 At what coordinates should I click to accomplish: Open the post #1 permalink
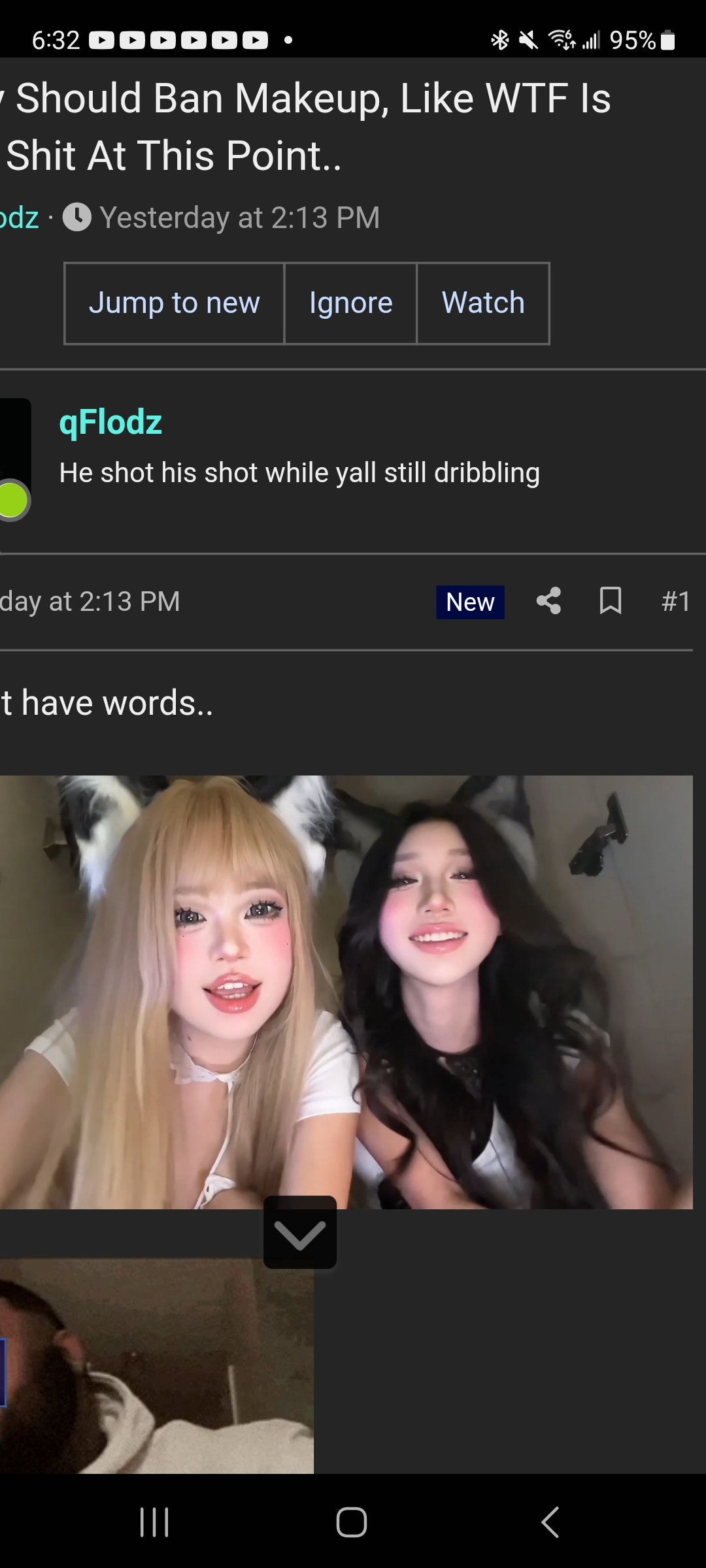pos(675,601)
